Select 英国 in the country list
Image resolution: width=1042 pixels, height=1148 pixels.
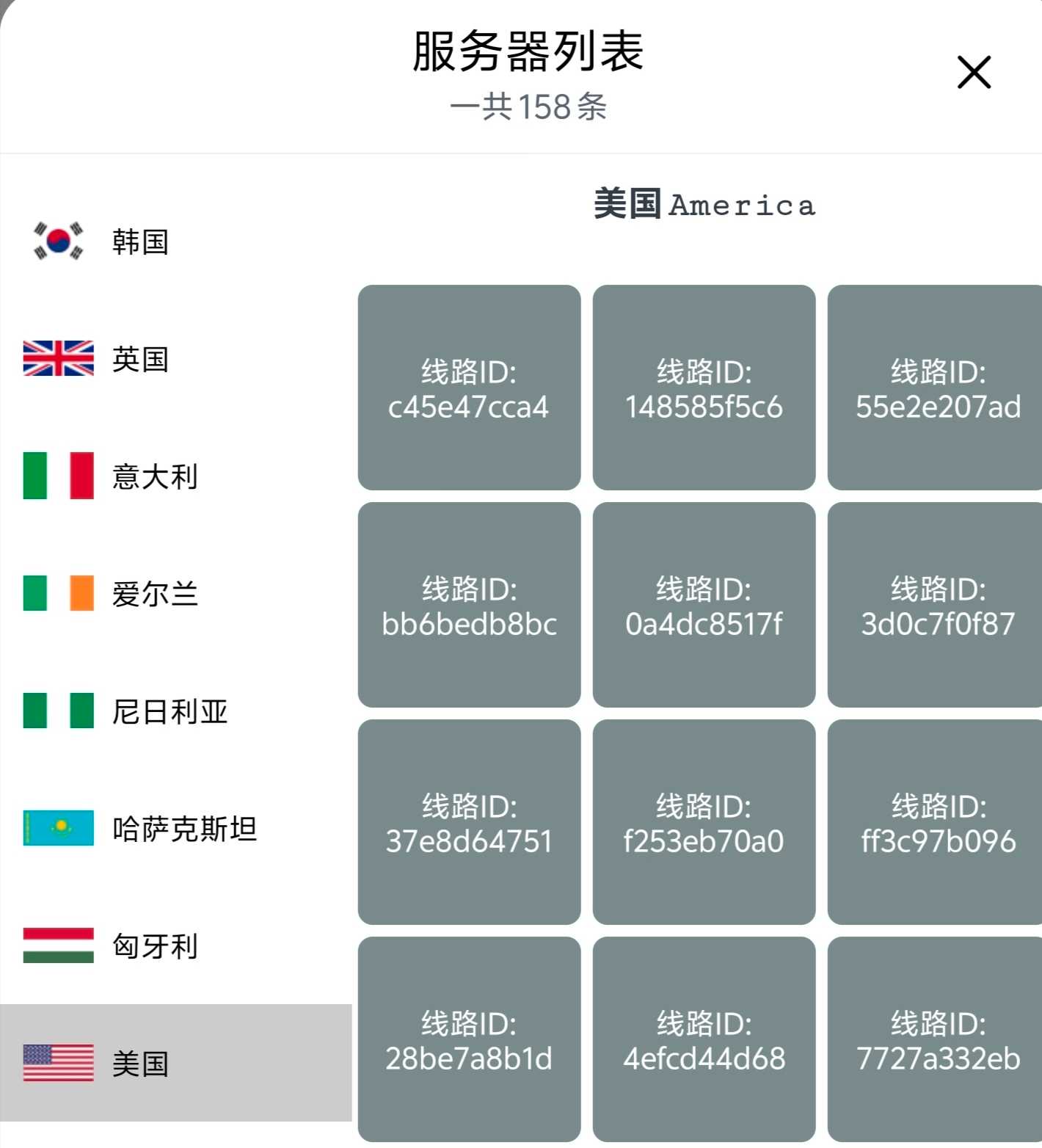click(139, 359)
